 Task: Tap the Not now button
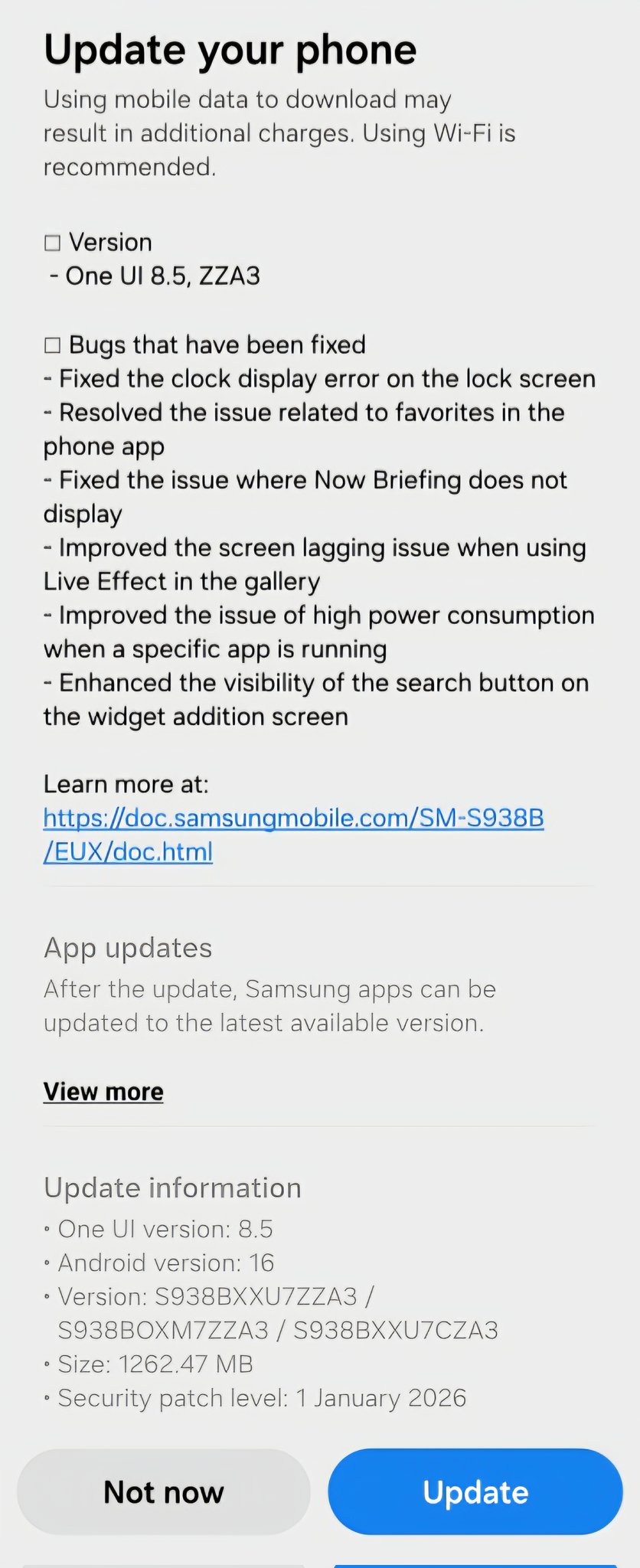pyautogui.click(x=163, y=1491)
